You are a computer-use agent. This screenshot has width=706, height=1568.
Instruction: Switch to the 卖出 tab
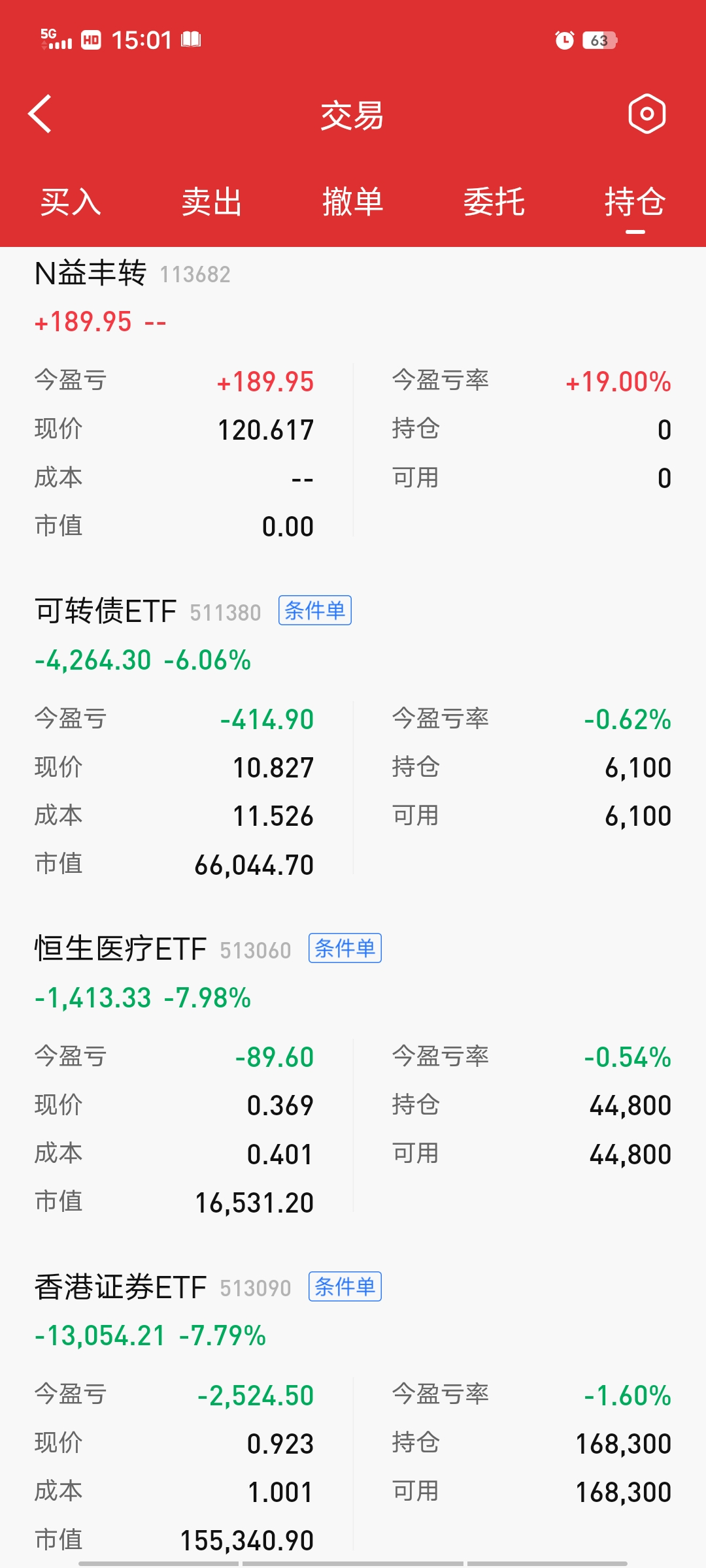click(212, 201)
